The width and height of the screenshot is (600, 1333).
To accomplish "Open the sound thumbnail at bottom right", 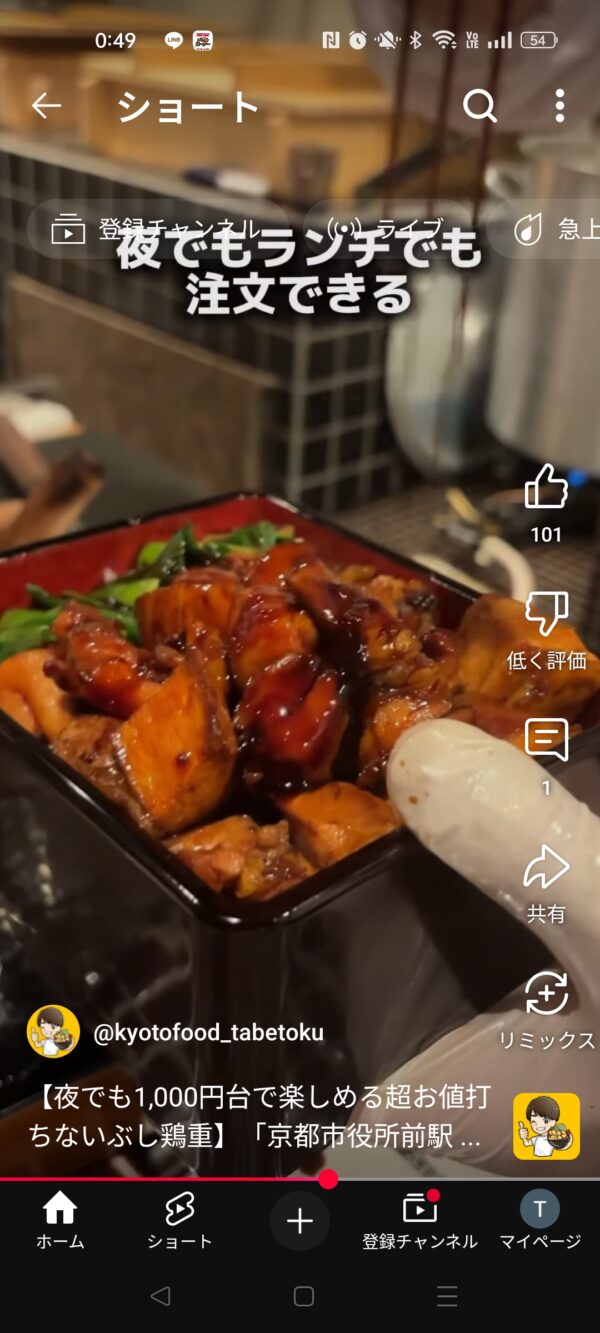I will (546, 1126).
